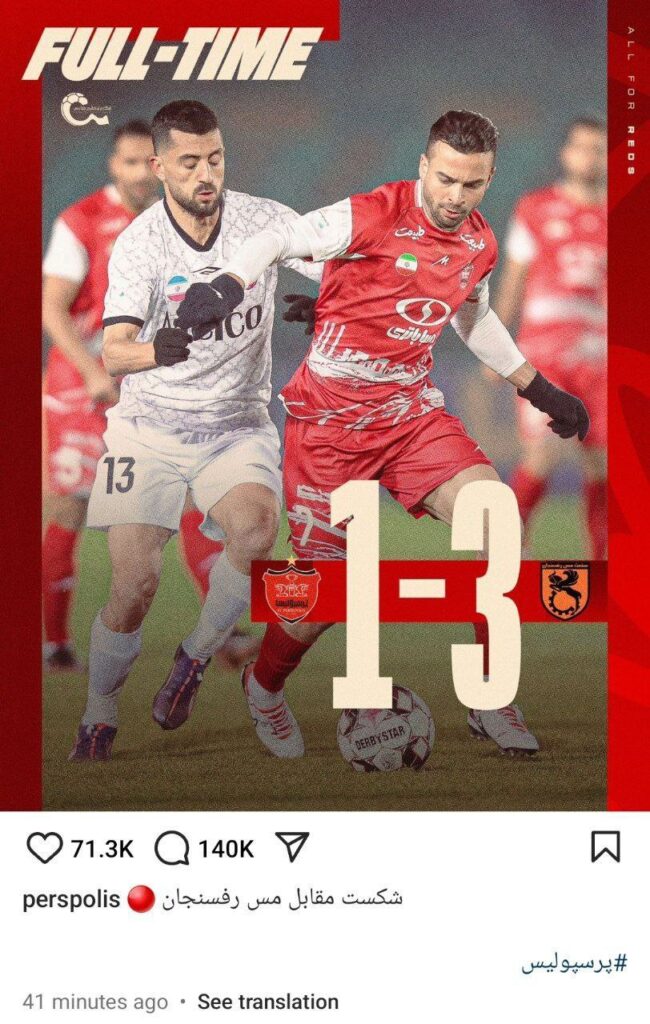Like the perspolis full-time post
Image resolution: width=650 pixels, height=1024 pixels.
pyautogui.click(x=44, y=848)
